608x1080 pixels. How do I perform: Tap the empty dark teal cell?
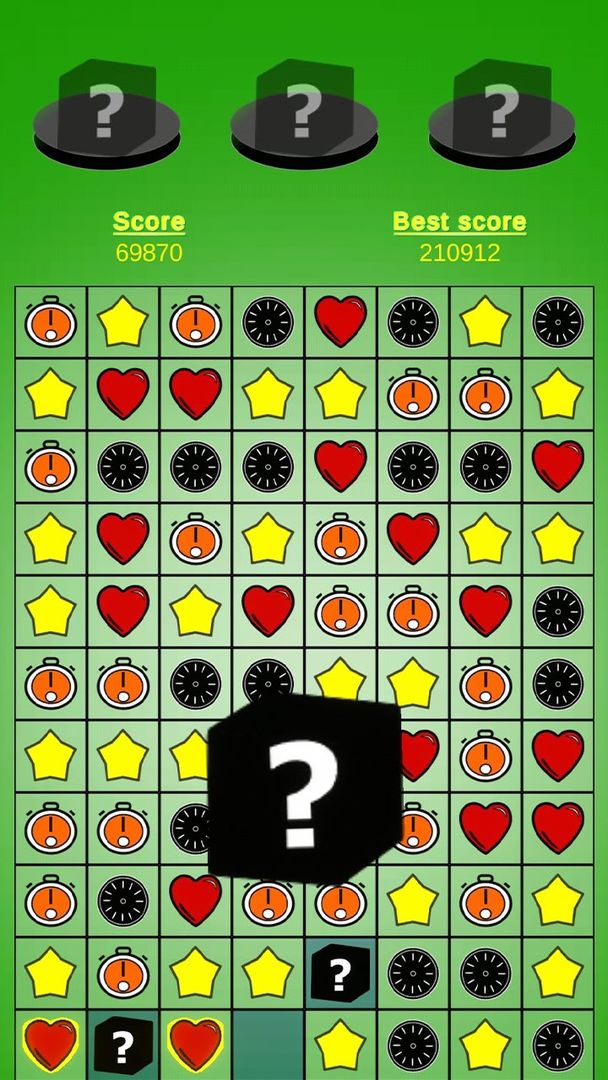[x=268, y=1045]
